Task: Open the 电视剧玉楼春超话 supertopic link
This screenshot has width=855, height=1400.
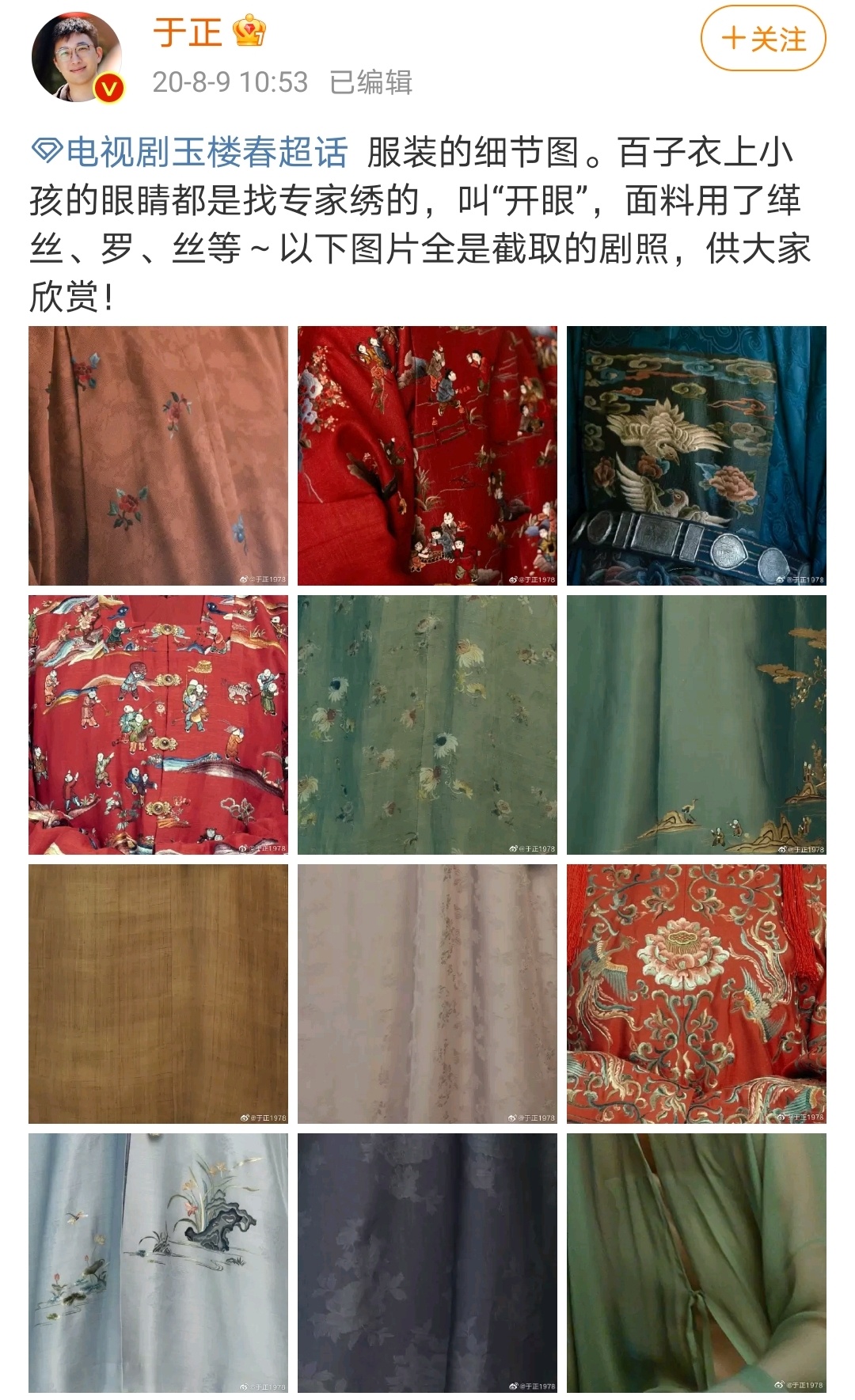Action: (x=202, y=150)
